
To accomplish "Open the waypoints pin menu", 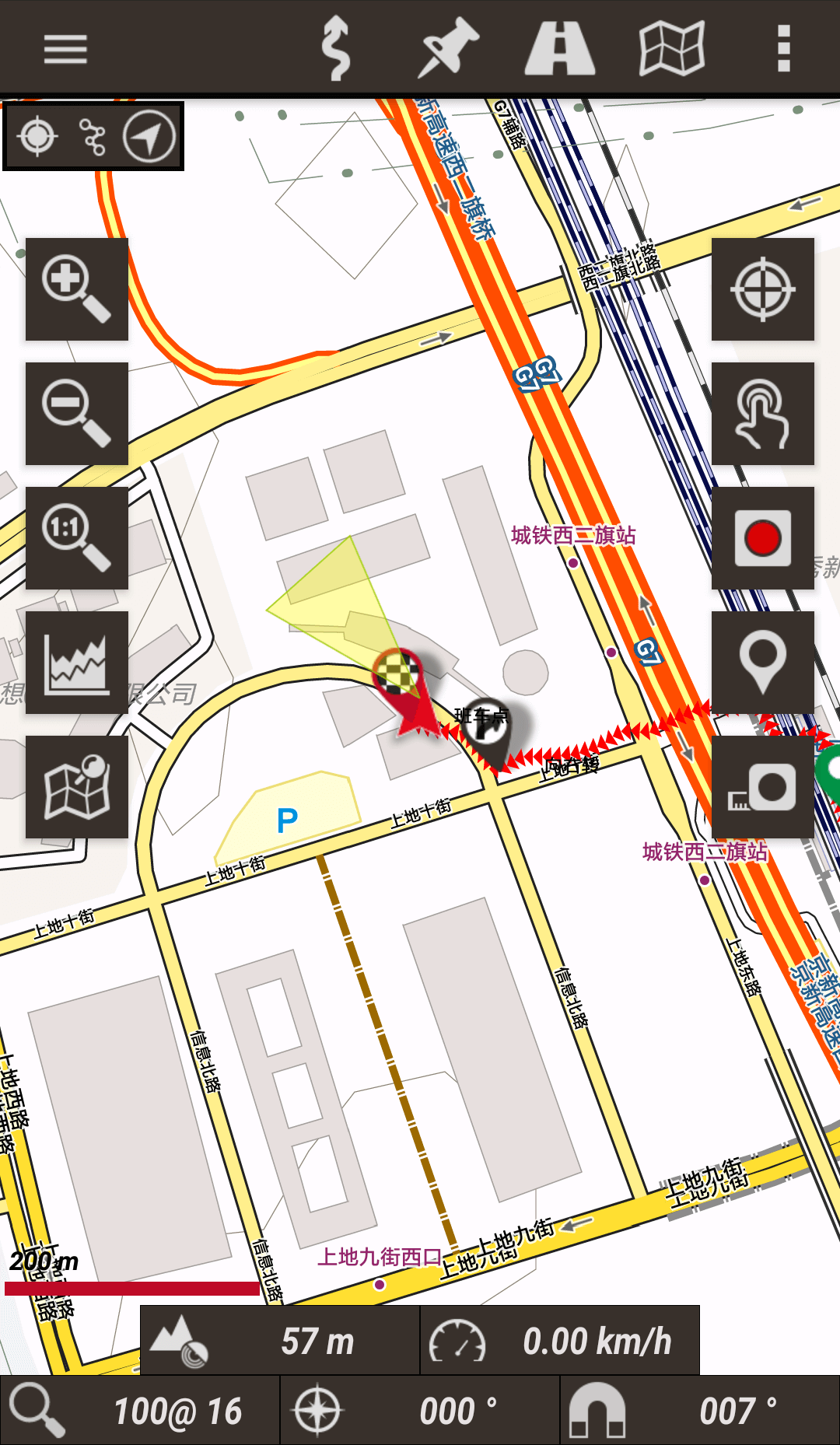I will [449, 49].
